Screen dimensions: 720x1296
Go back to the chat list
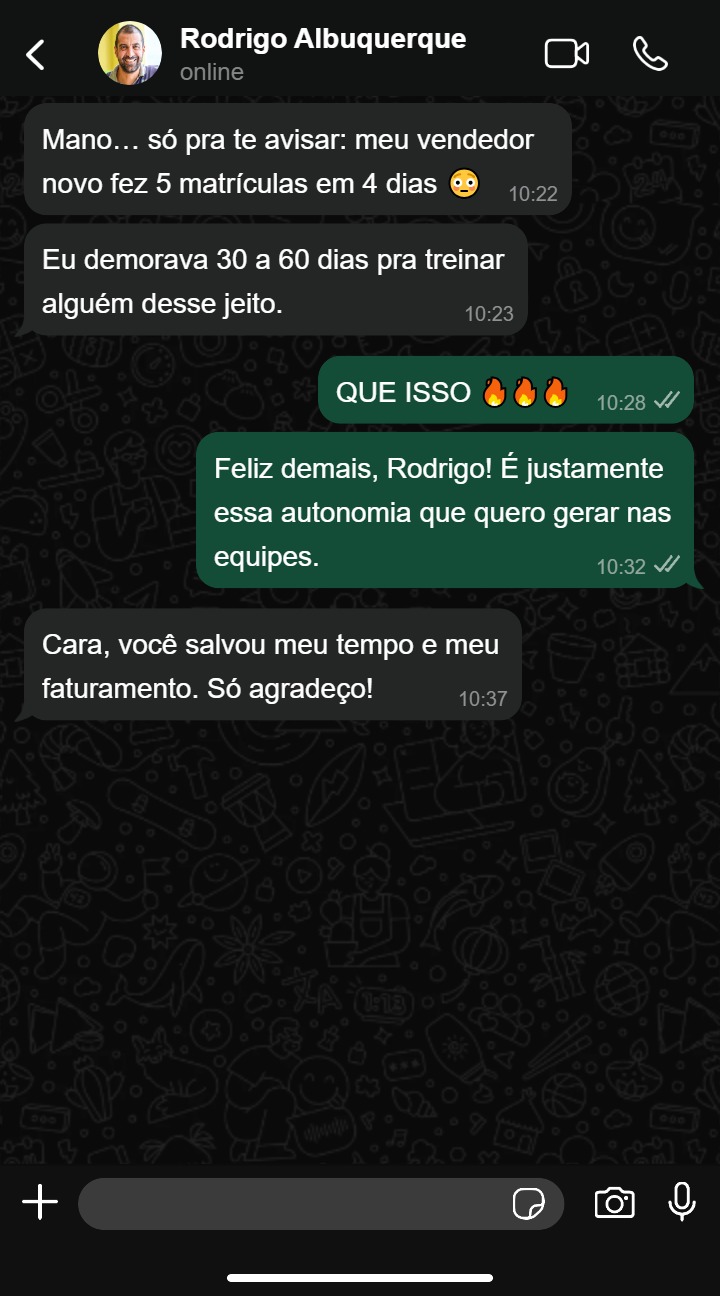(36, 54)
